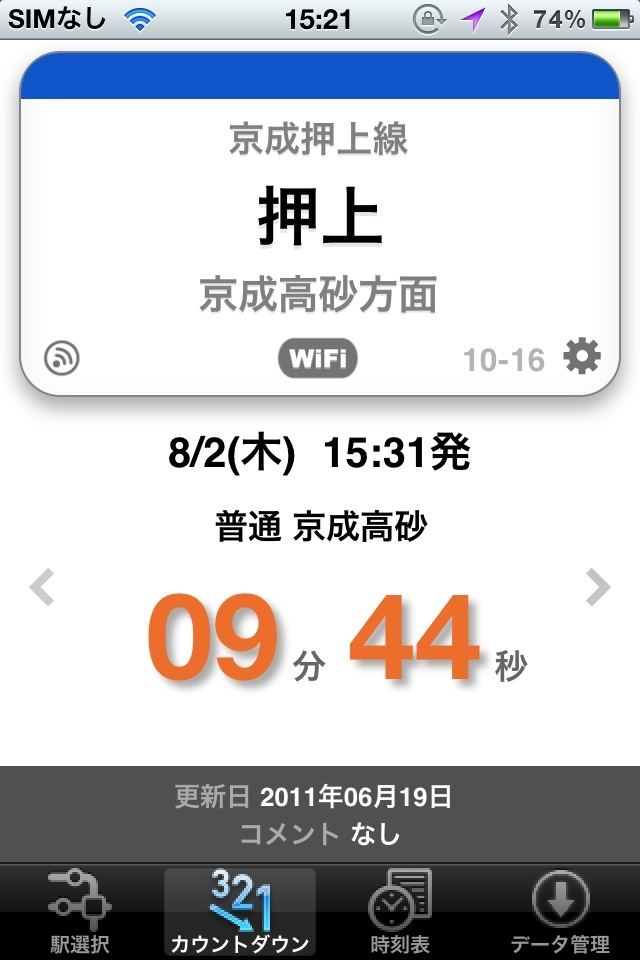Tap the feed signal icon on station card
Viewport: 640px width, 960px height.
[62, 357]
